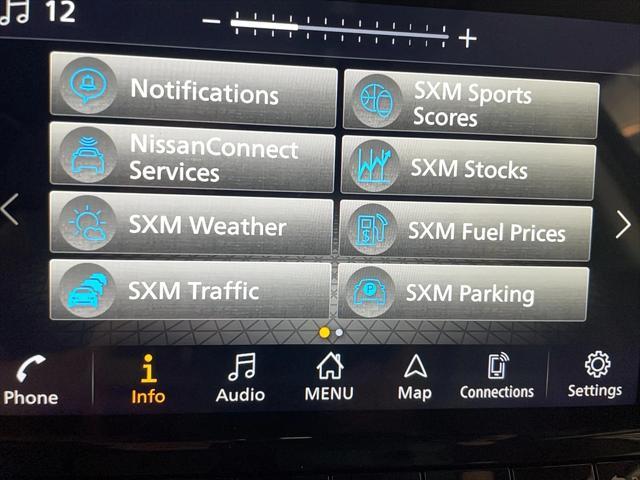Open the main MENU
Image resolution: width=640 pixels, height=480 pixels.
tap(329, 378)
